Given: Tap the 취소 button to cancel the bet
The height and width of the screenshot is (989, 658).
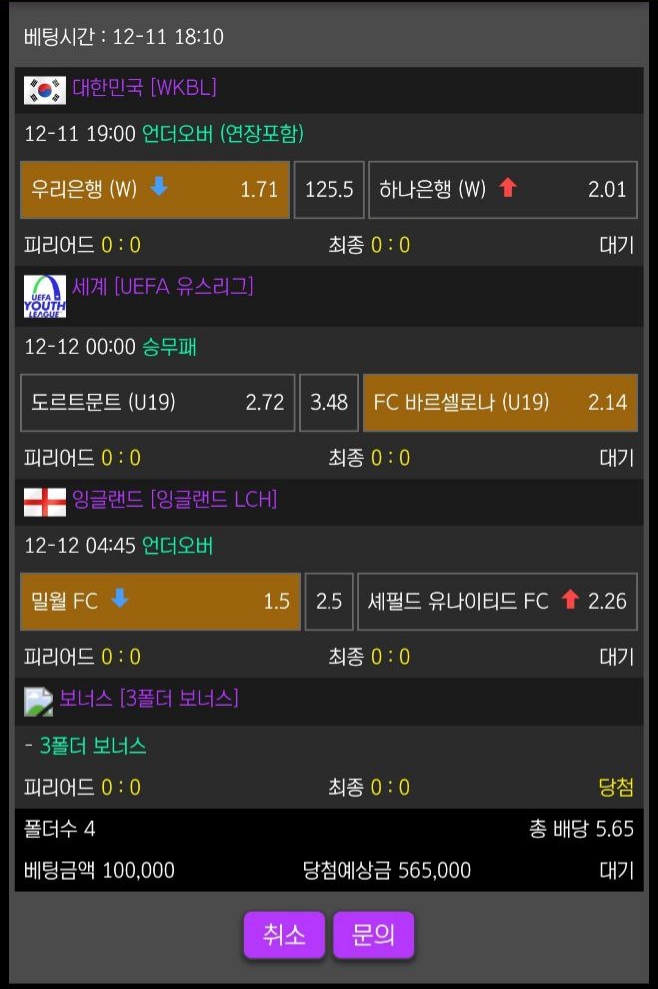Looking at the screenshot, I should pos(284,935).
